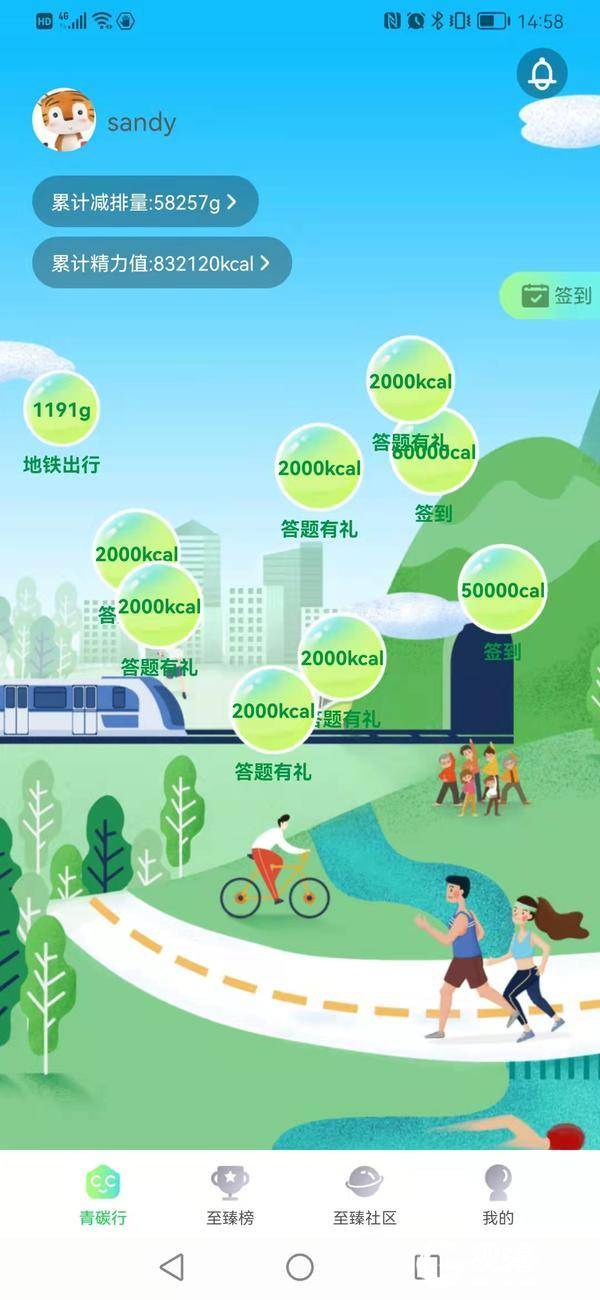
Task: View 累计精力值 832120kcal details
Action: coord(161,263)
